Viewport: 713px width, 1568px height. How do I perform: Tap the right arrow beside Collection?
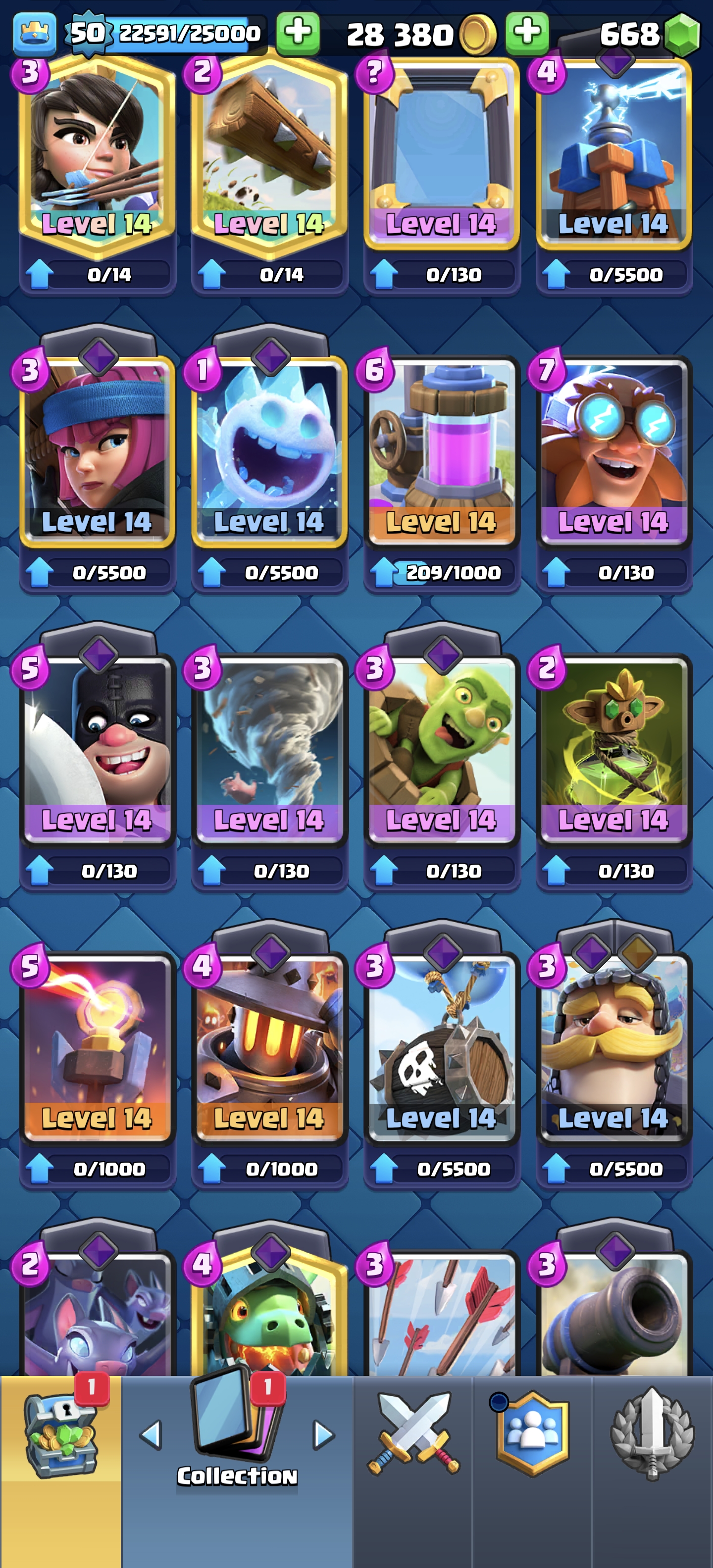click(323, 1435)
